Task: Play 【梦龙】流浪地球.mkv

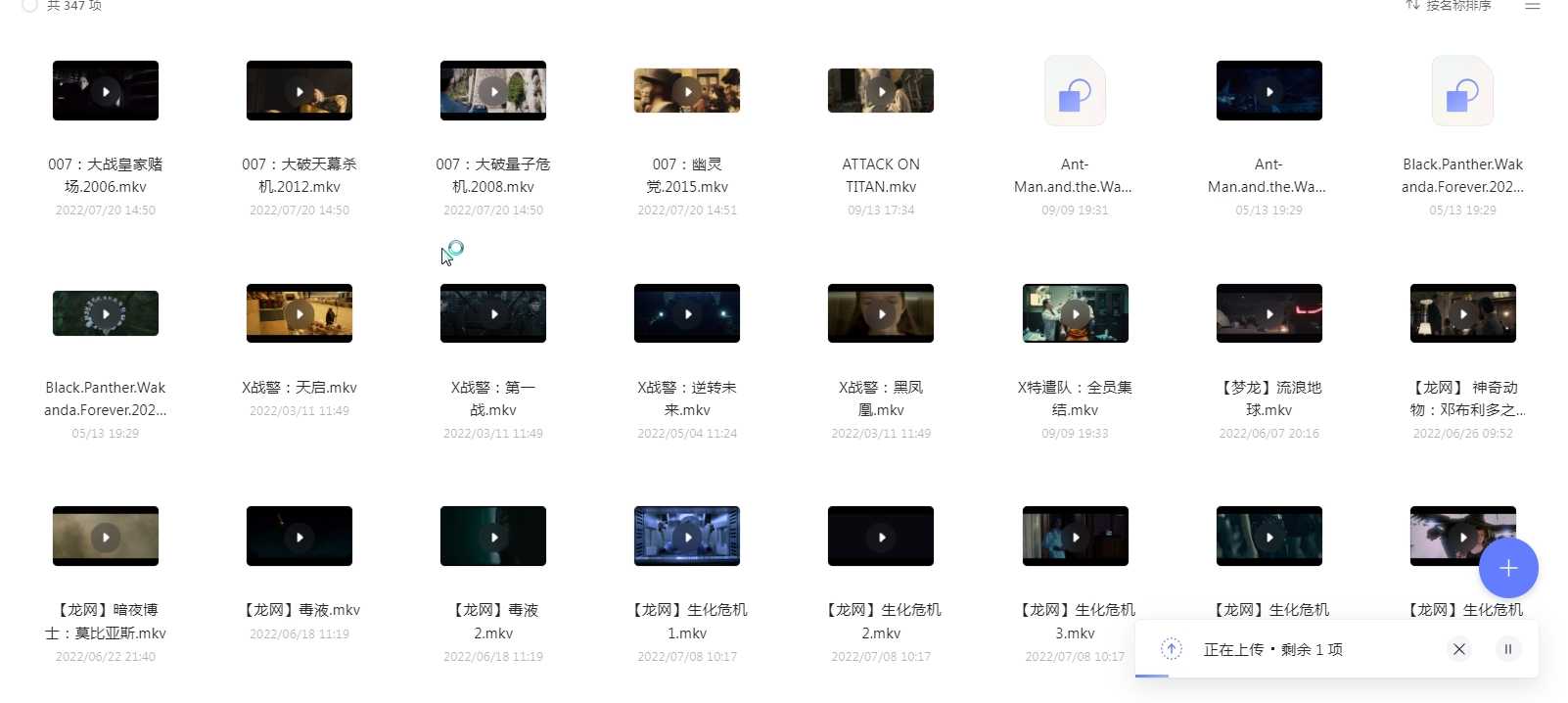Action: coord(1268,313)
